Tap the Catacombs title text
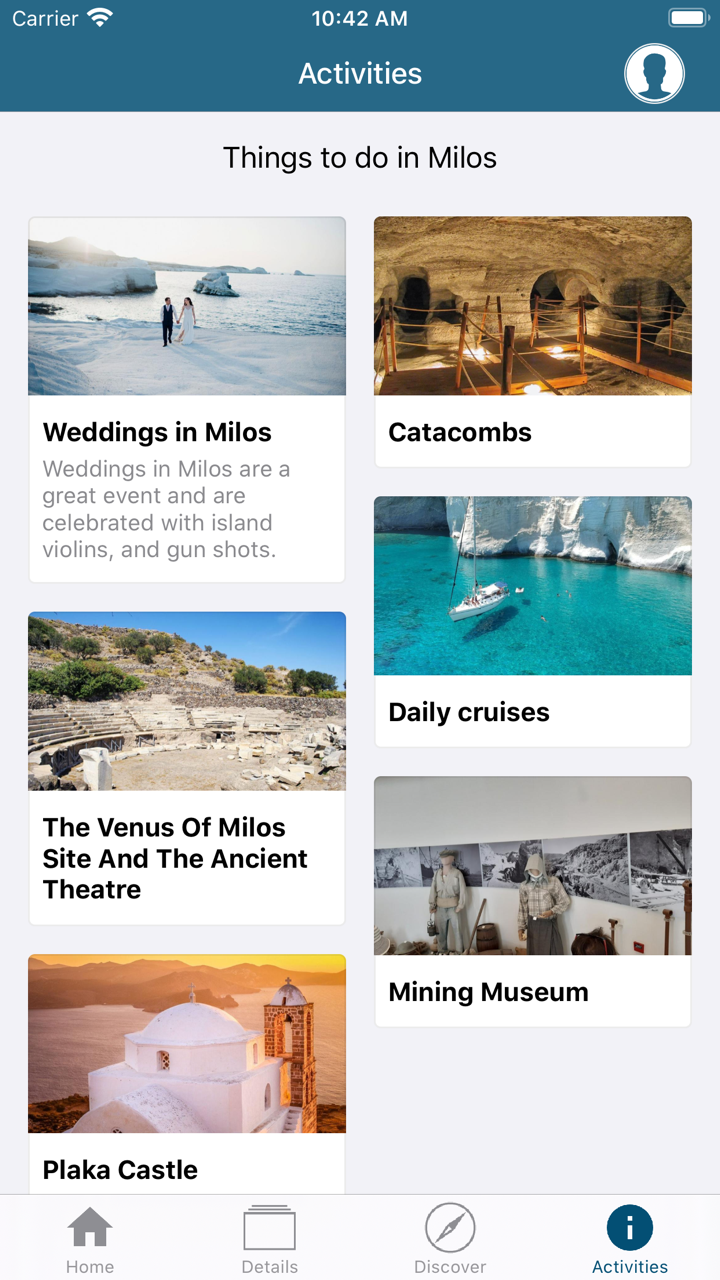 460,432
